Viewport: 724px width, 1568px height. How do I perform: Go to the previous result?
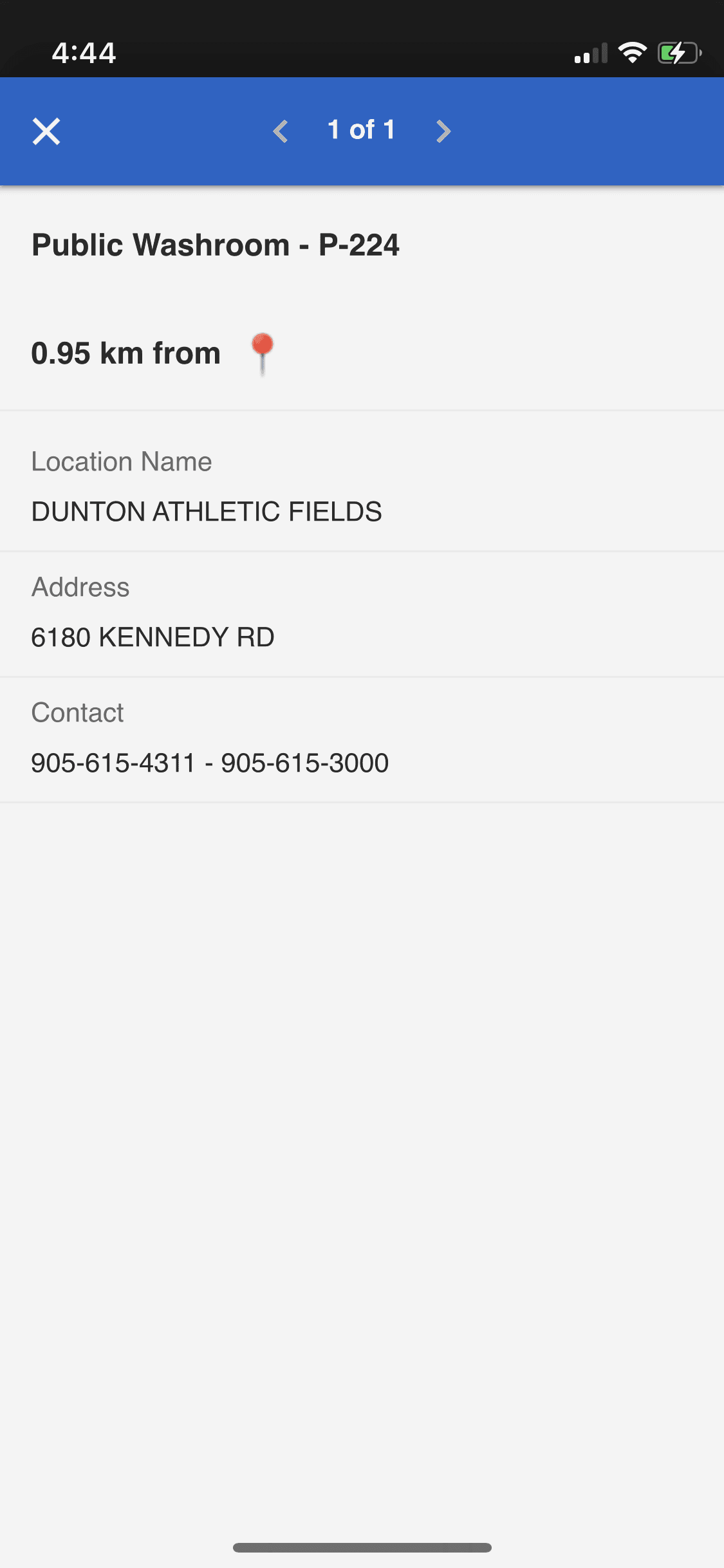pyautogui.click(x=281, y=131)
